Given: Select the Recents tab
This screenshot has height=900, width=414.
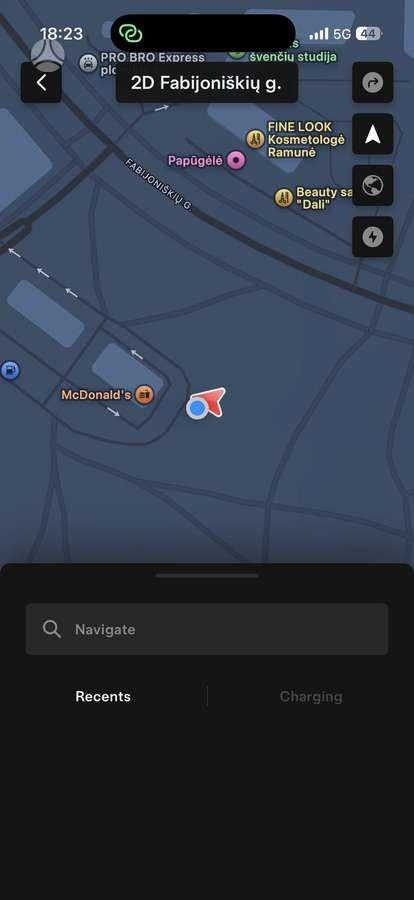Looking at the screenshot, I should click(x=103, y=696).
